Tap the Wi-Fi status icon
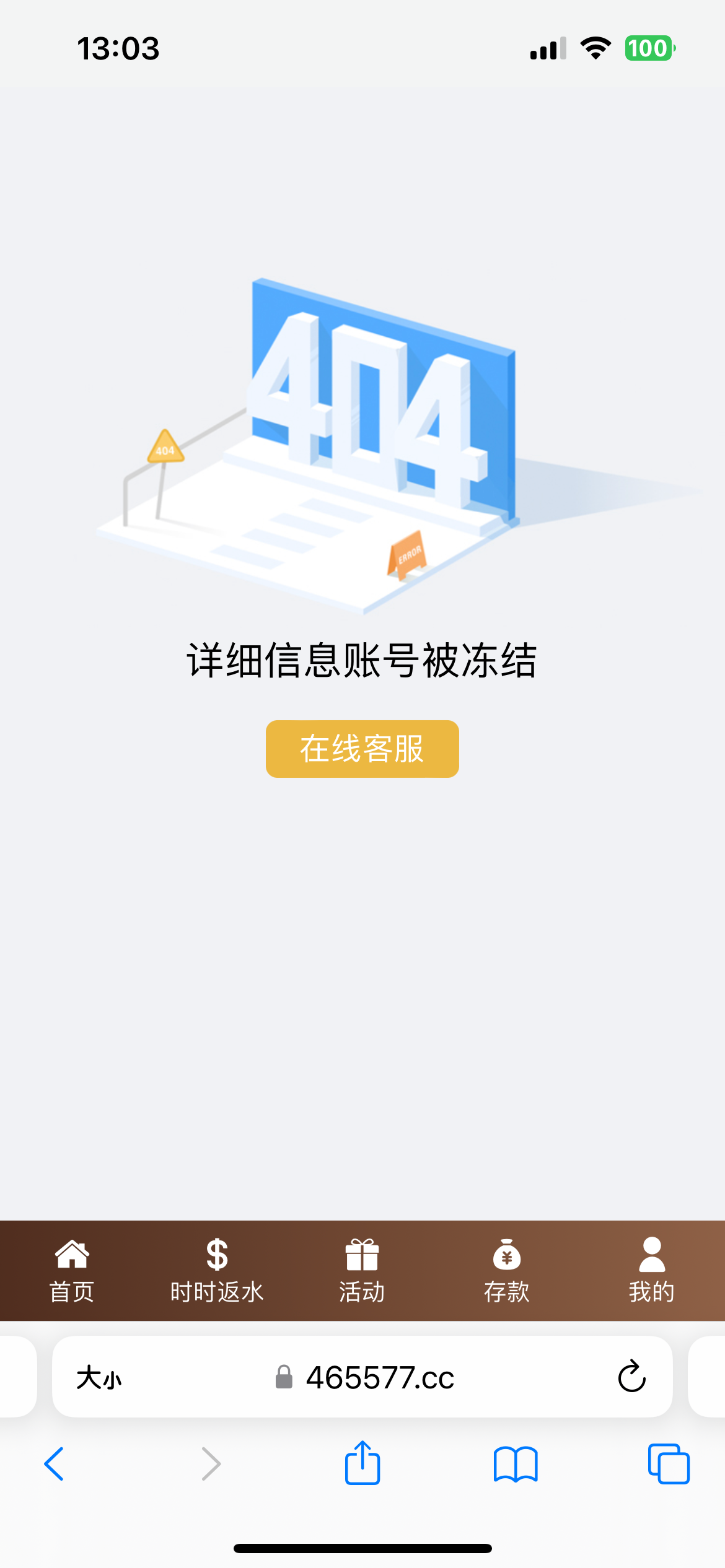Viewport: 725px width, 1568px height. tap(596, 47)
